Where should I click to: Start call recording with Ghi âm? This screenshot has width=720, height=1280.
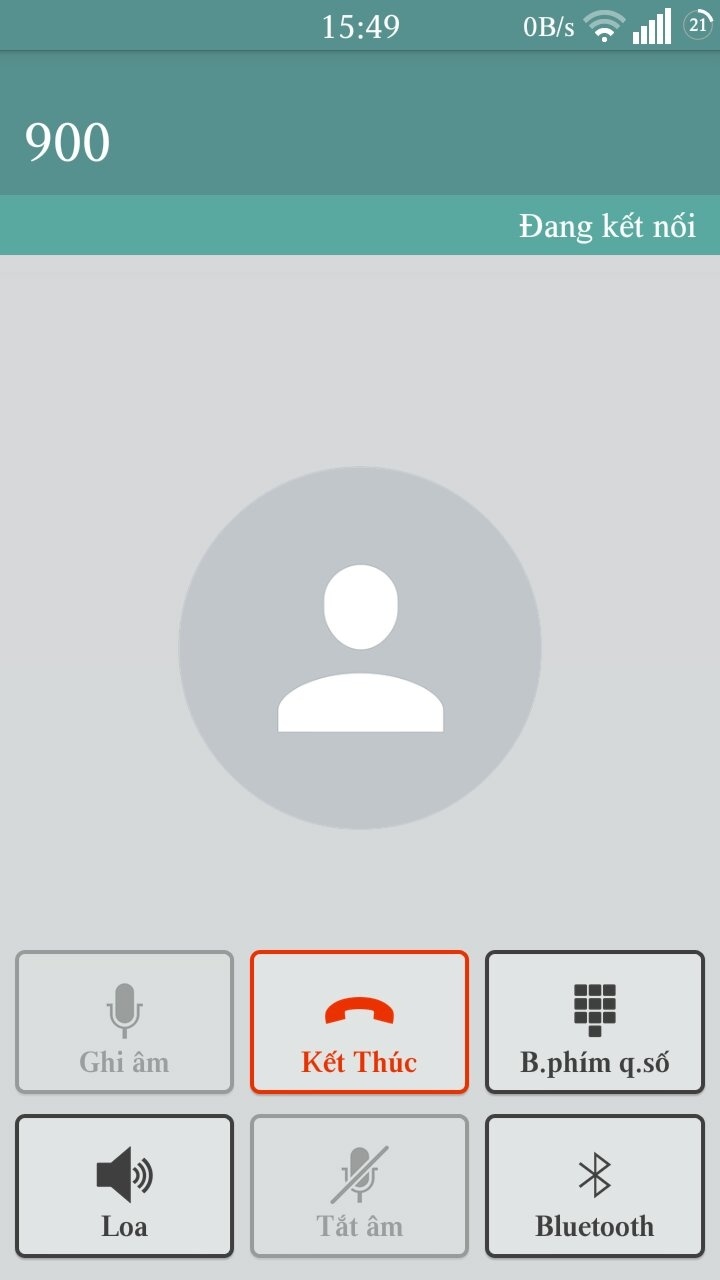pos(124,1022)
